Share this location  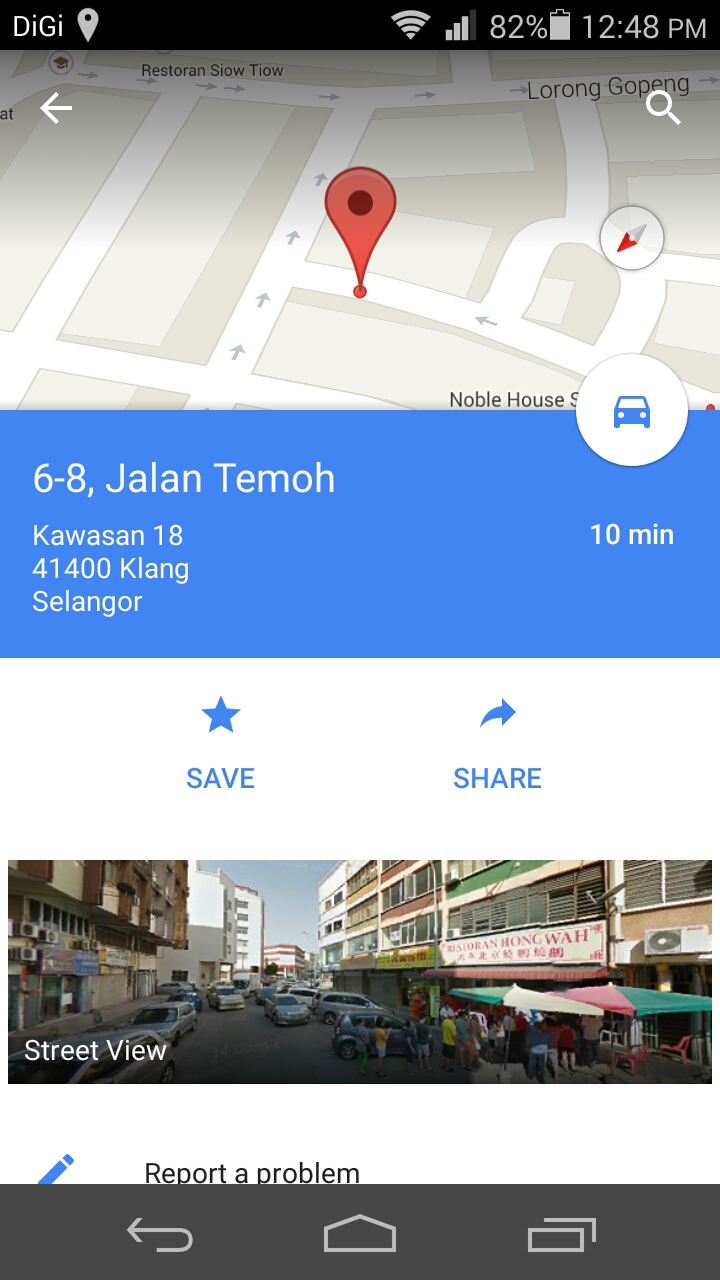click(x=497, y=740)
